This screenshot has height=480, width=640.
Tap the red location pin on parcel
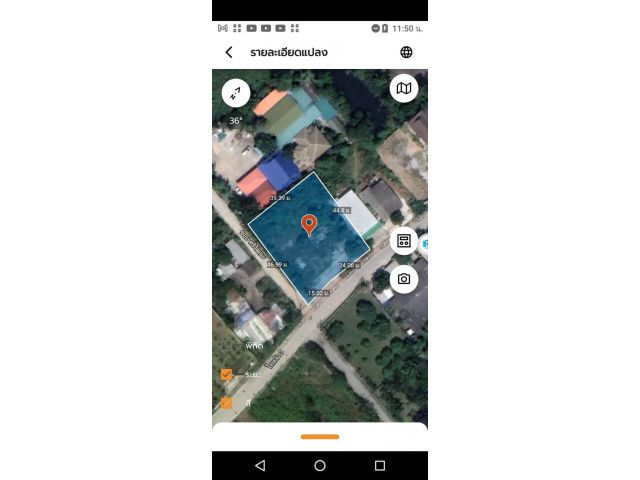pyautogui.click(x=309, y=224)
